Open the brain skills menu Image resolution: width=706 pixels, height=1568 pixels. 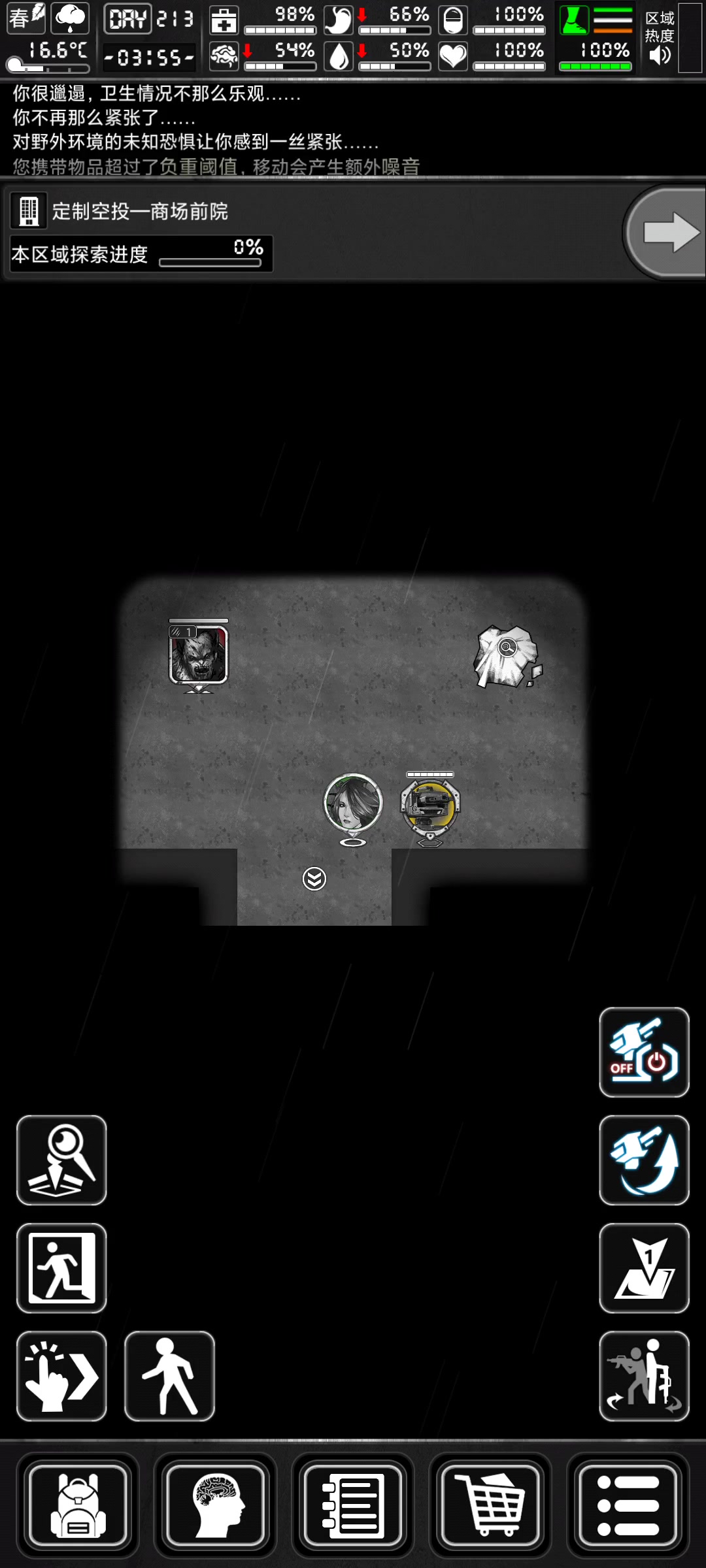(x=216, y=1505)
